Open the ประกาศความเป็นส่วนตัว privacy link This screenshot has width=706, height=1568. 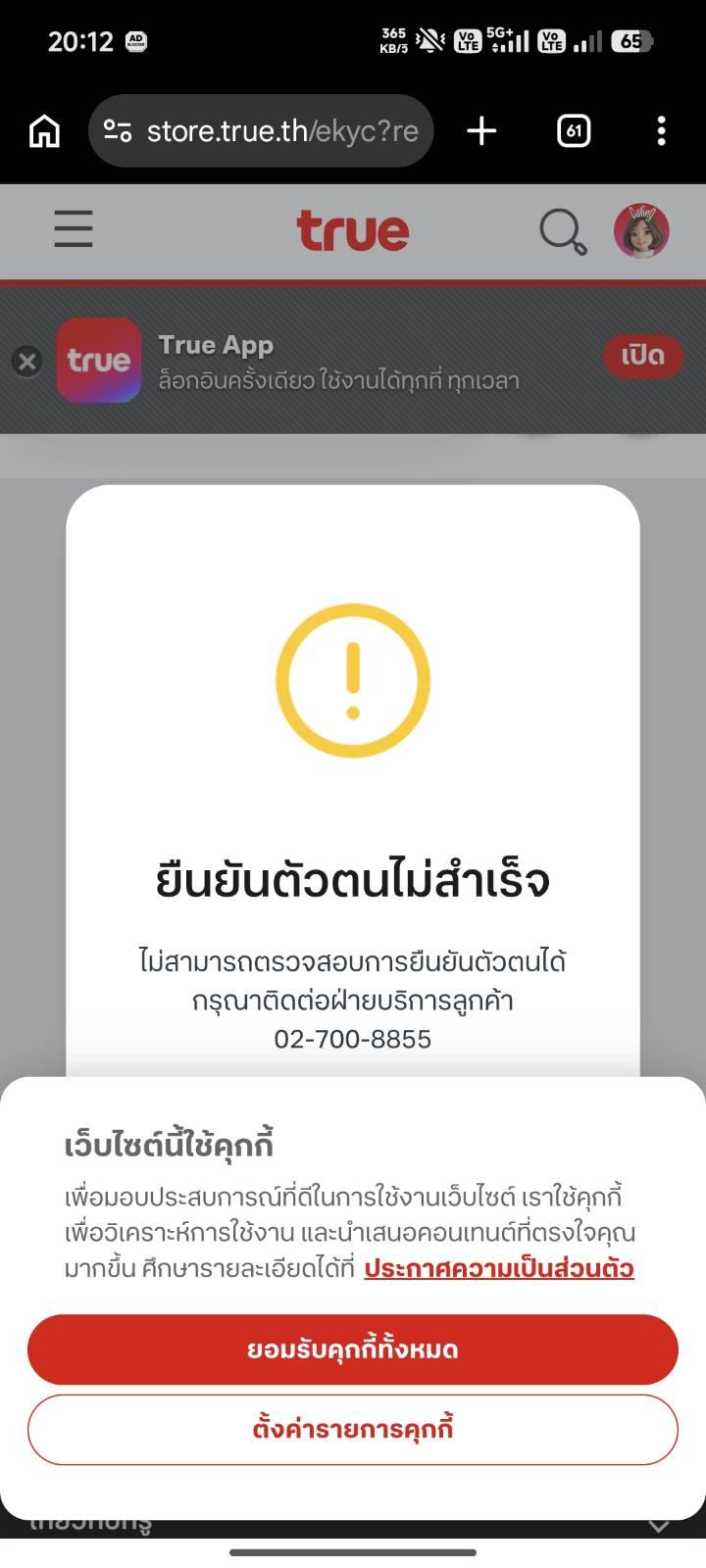tap(498, 1269)
